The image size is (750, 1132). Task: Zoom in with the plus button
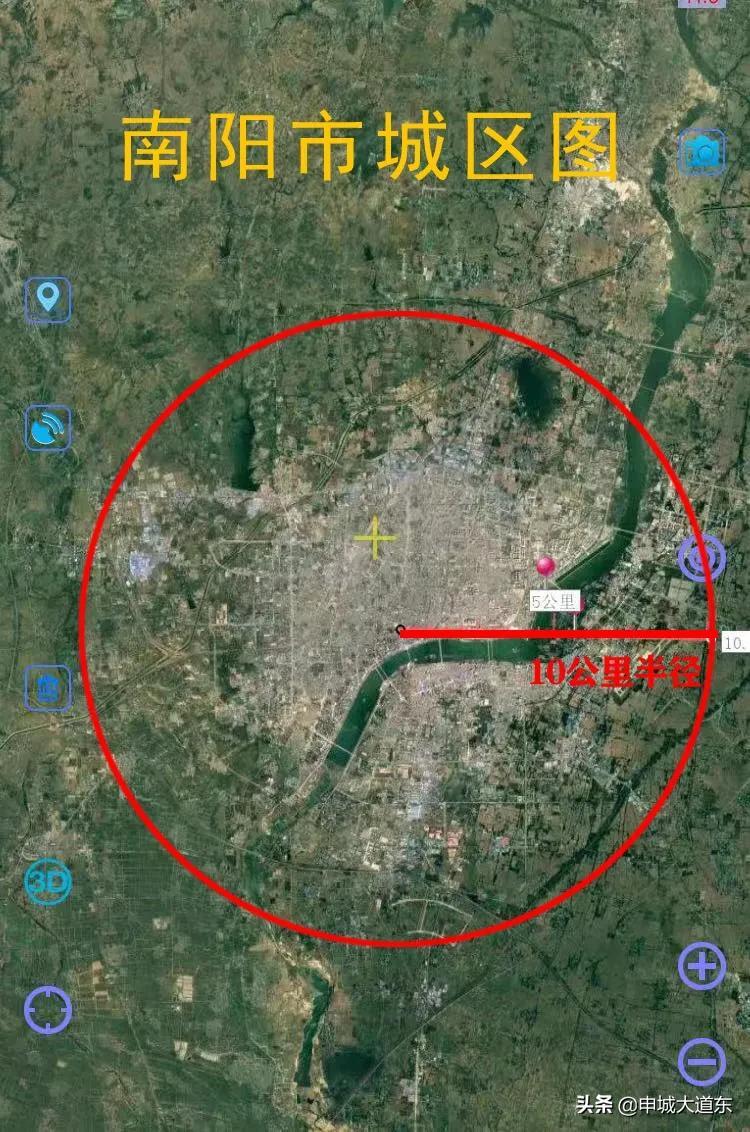click(702, 966)
